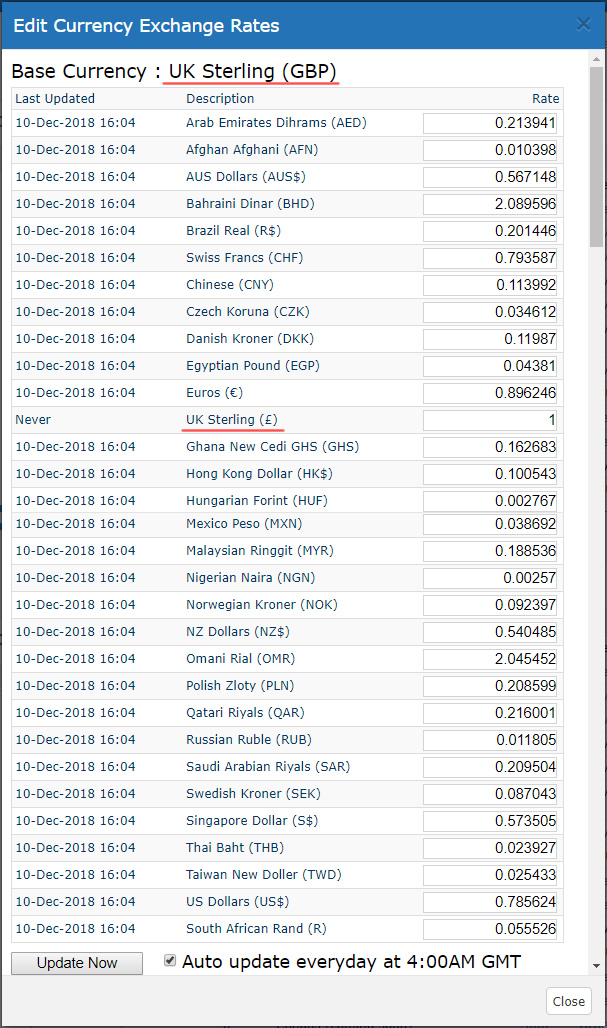Edit the South African Rand rate field

[x=490, y=929]
